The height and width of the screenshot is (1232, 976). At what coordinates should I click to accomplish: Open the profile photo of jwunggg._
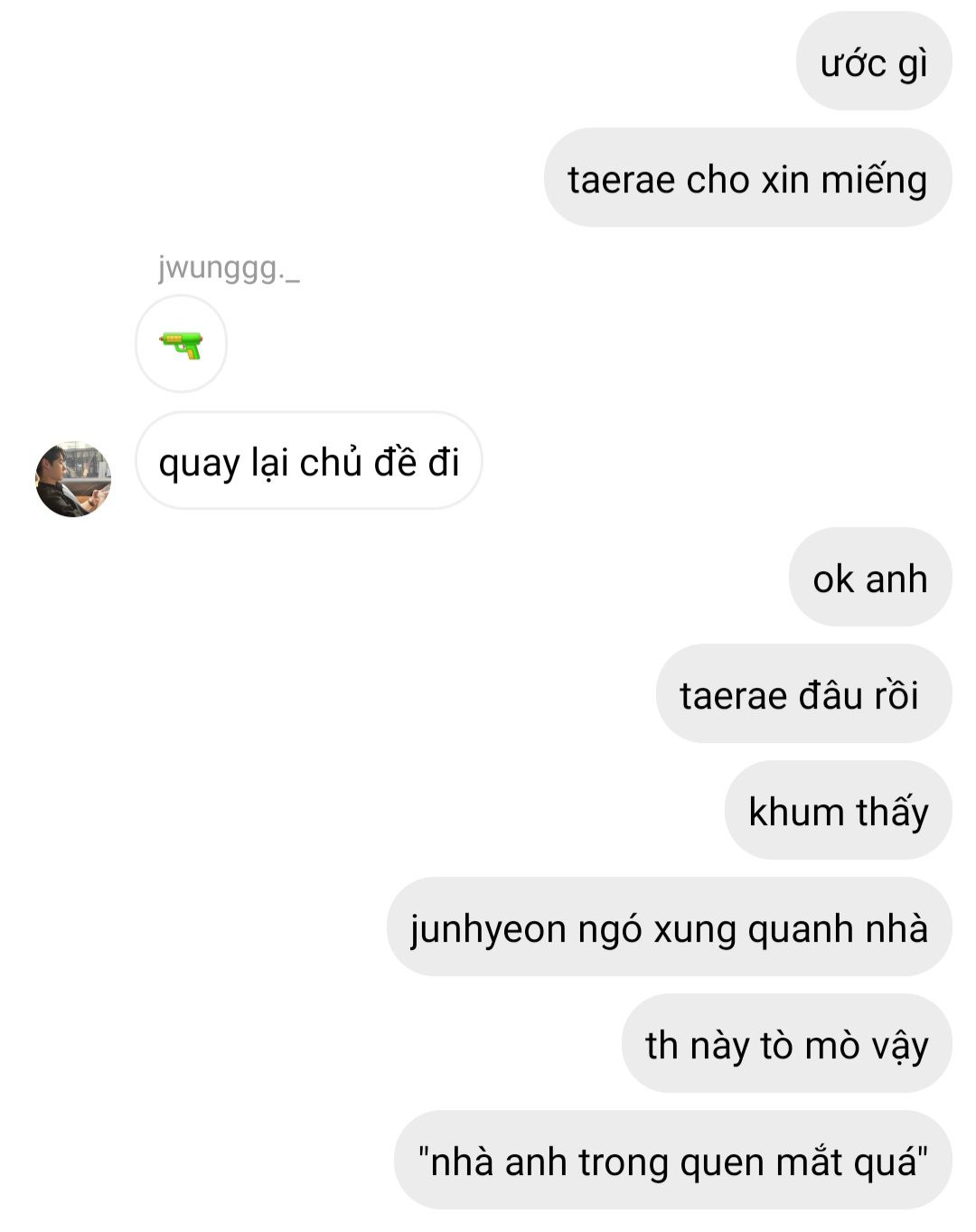[73, 479]
